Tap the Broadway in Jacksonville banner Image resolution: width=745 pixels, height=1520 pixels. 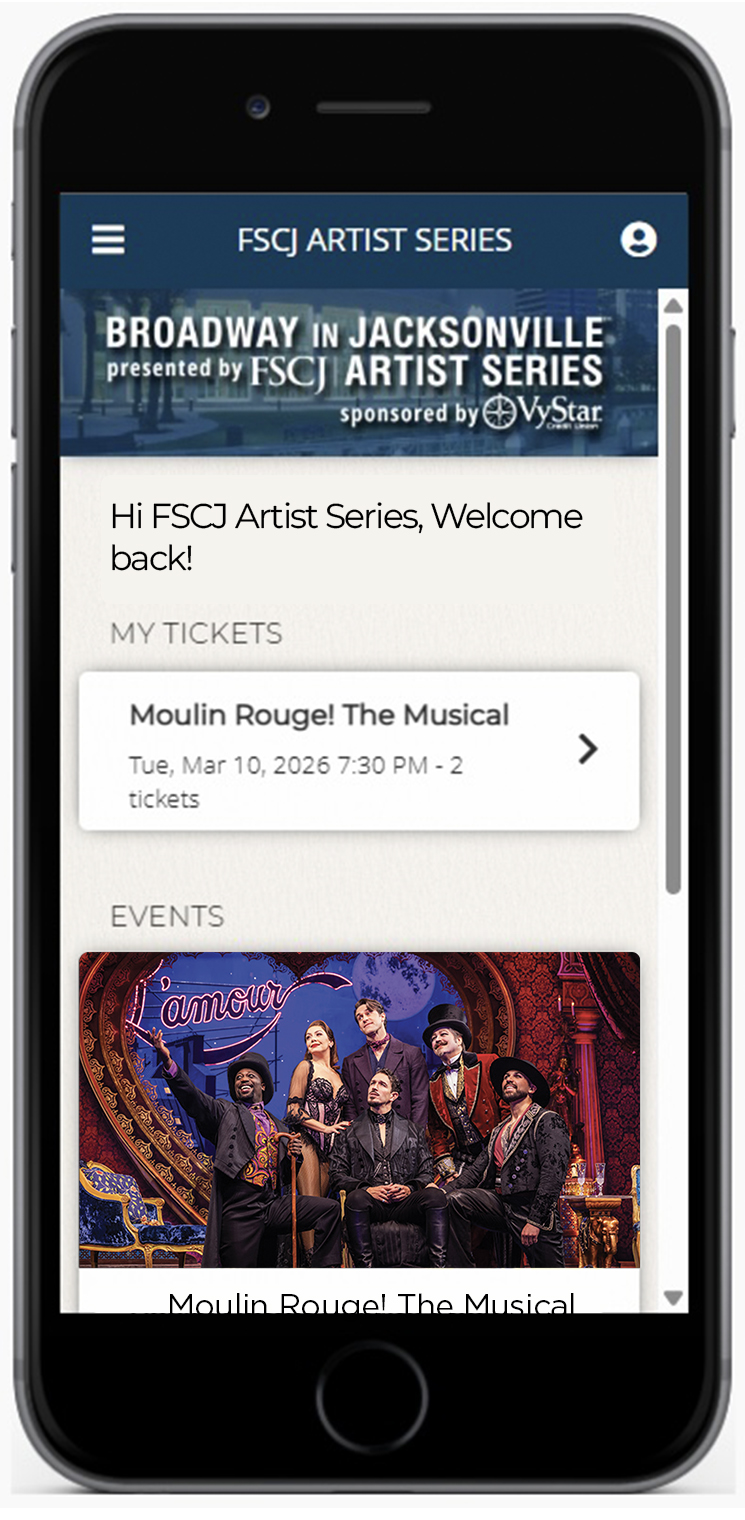click(x=358, y=372)
